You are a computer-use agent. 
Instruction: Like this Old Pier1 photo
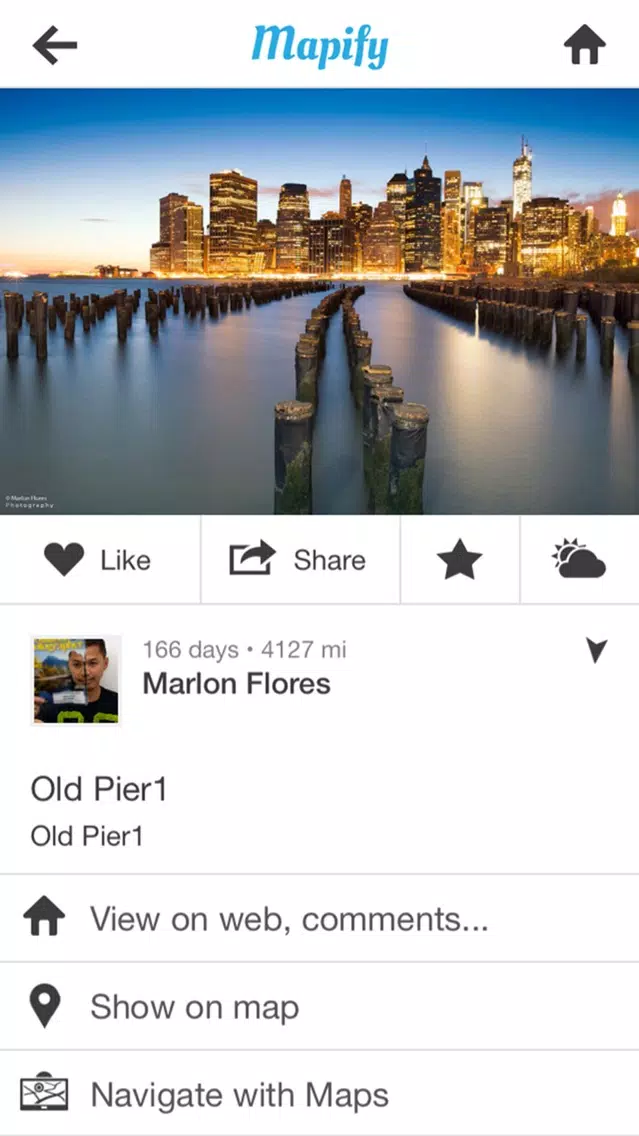pyautogui.click(x=100, y=559)
